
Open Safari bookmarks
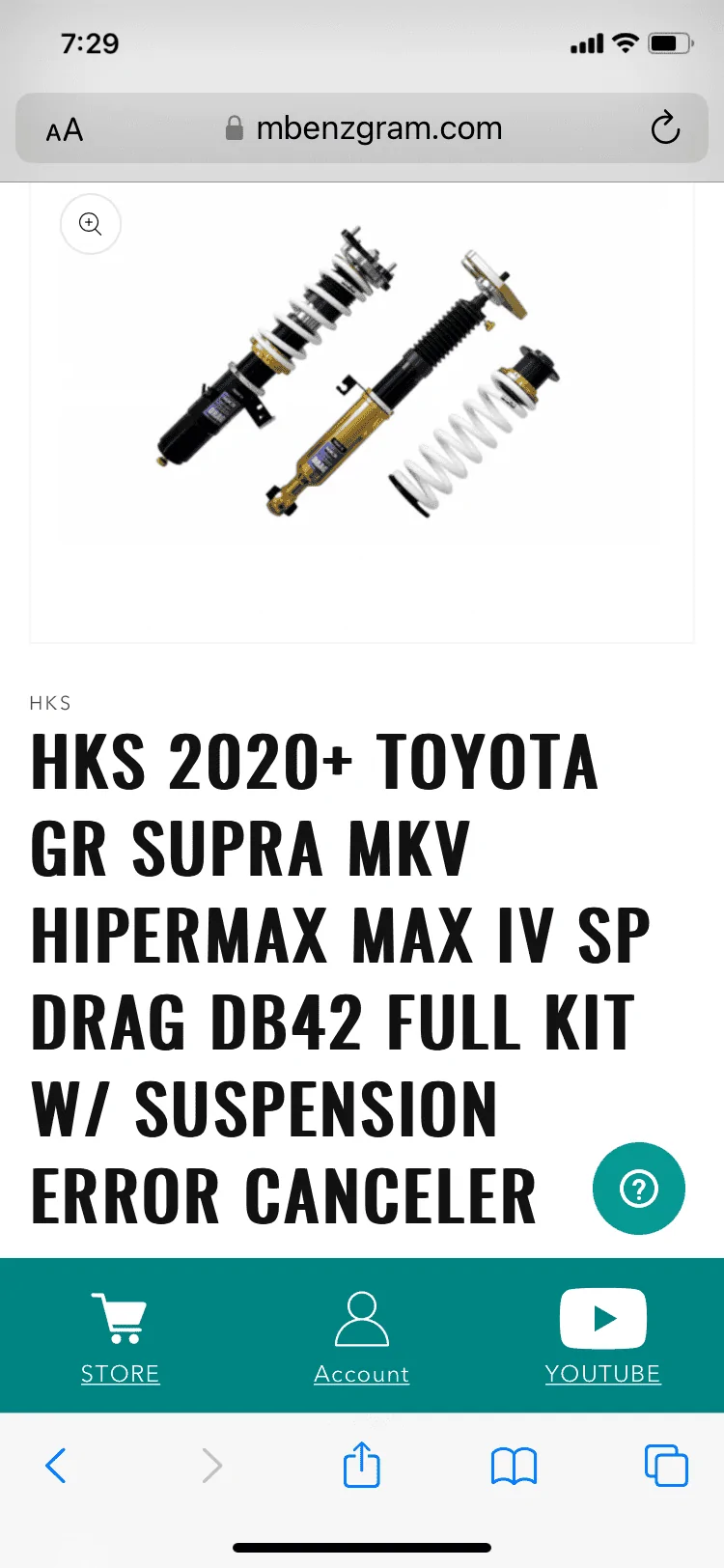coord(514,1466)
